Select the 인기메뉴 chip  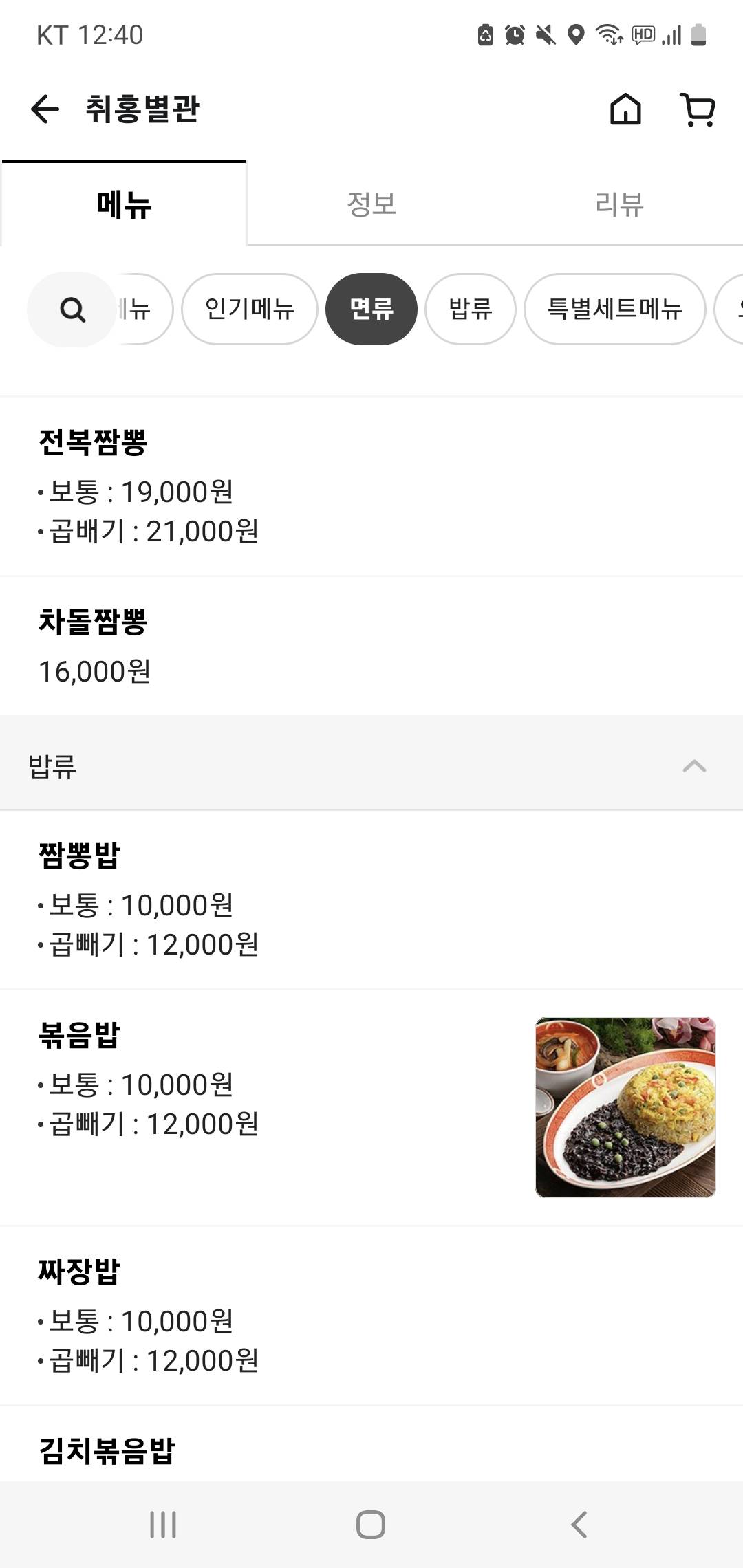point(250,309)
